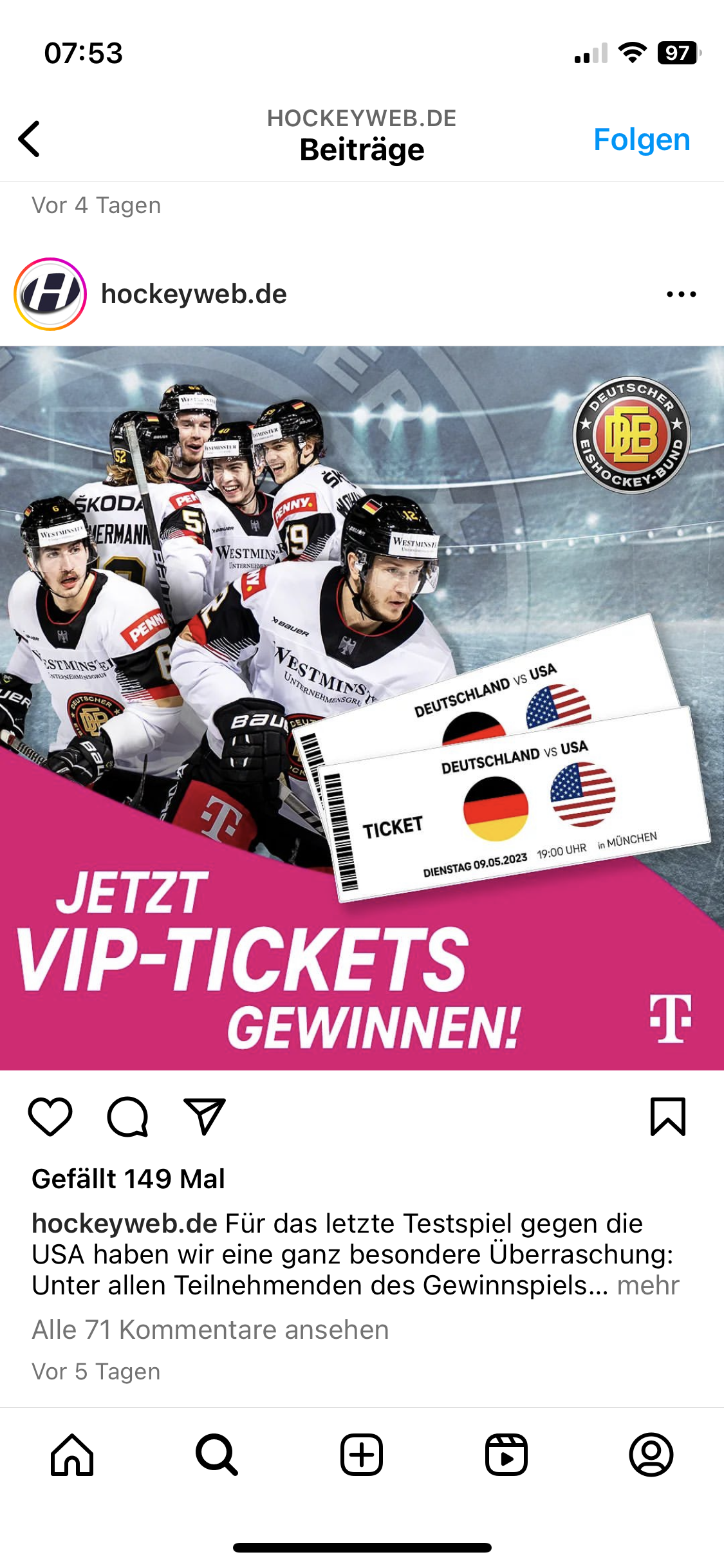Create a new post with the plus tab
724x1568 pixels.
pyautogui.click(x=362, y=1455)
